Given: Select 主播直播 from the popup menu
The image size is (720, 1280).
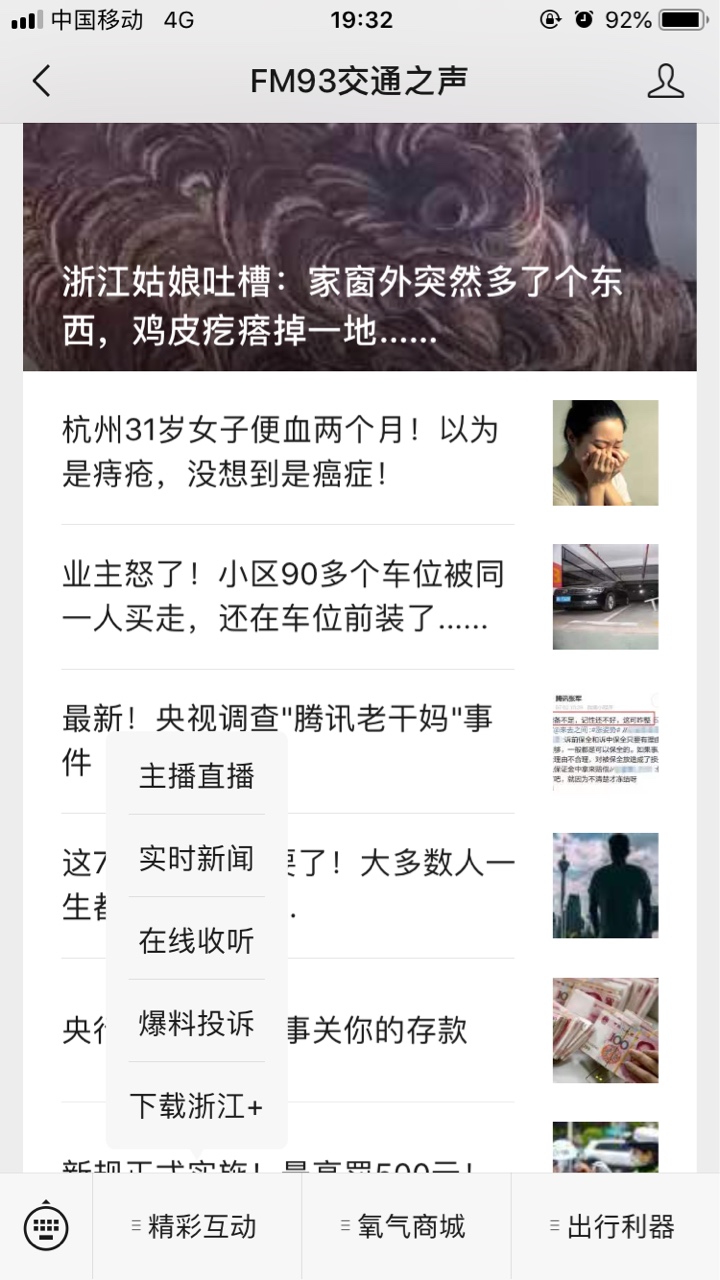Looking at the screenshot, I should [196, 776].
